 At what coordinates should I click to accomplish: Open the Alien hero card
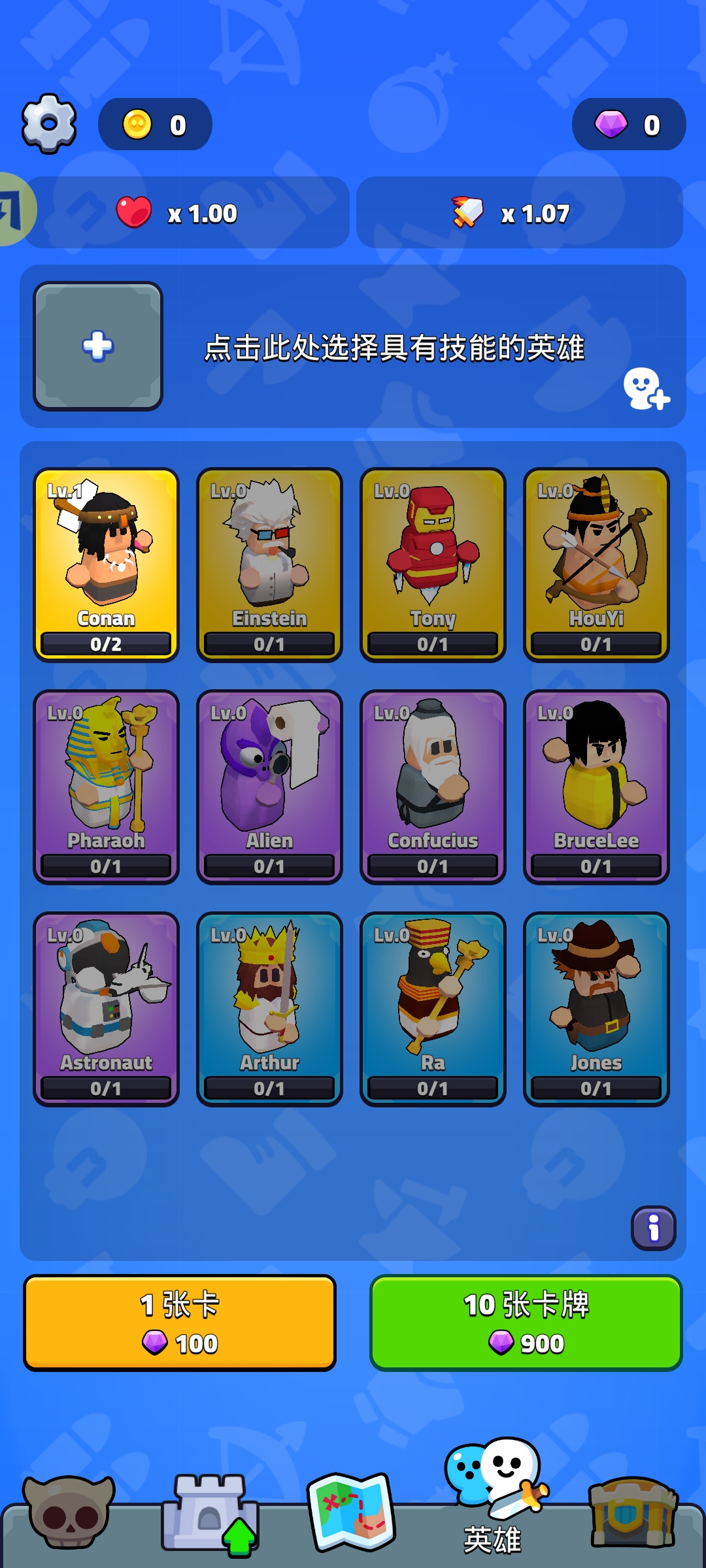click(x=269, y=787)
